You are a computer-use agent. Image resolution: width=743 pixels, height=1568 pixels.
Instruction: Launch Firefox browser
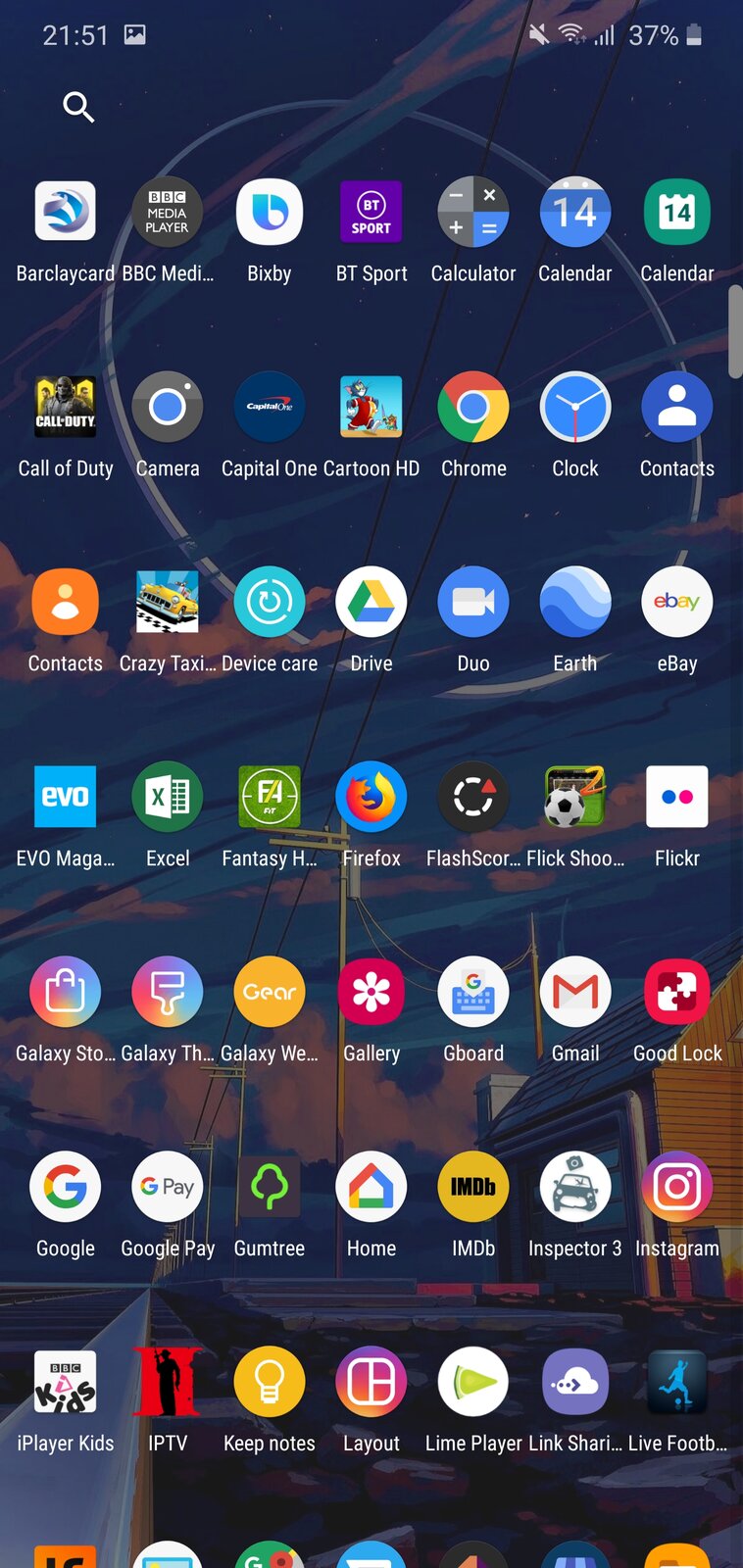pos(371,797)
